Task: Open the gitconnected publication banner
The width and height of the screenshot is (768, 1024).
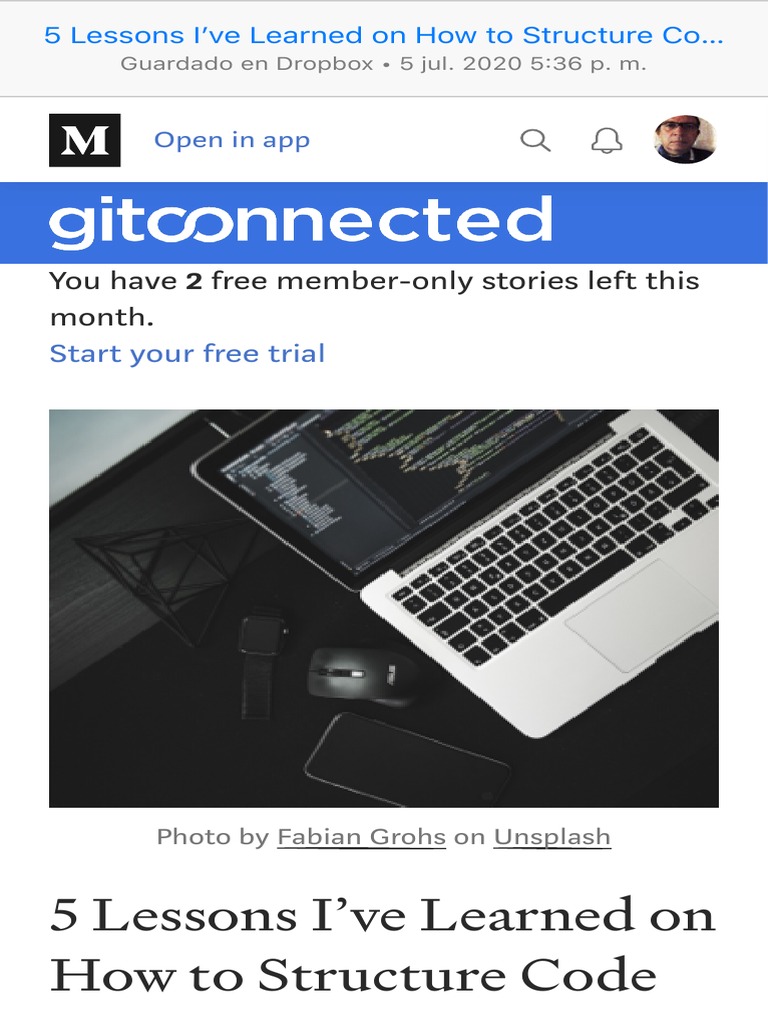Action: click(x=384, y=223)
